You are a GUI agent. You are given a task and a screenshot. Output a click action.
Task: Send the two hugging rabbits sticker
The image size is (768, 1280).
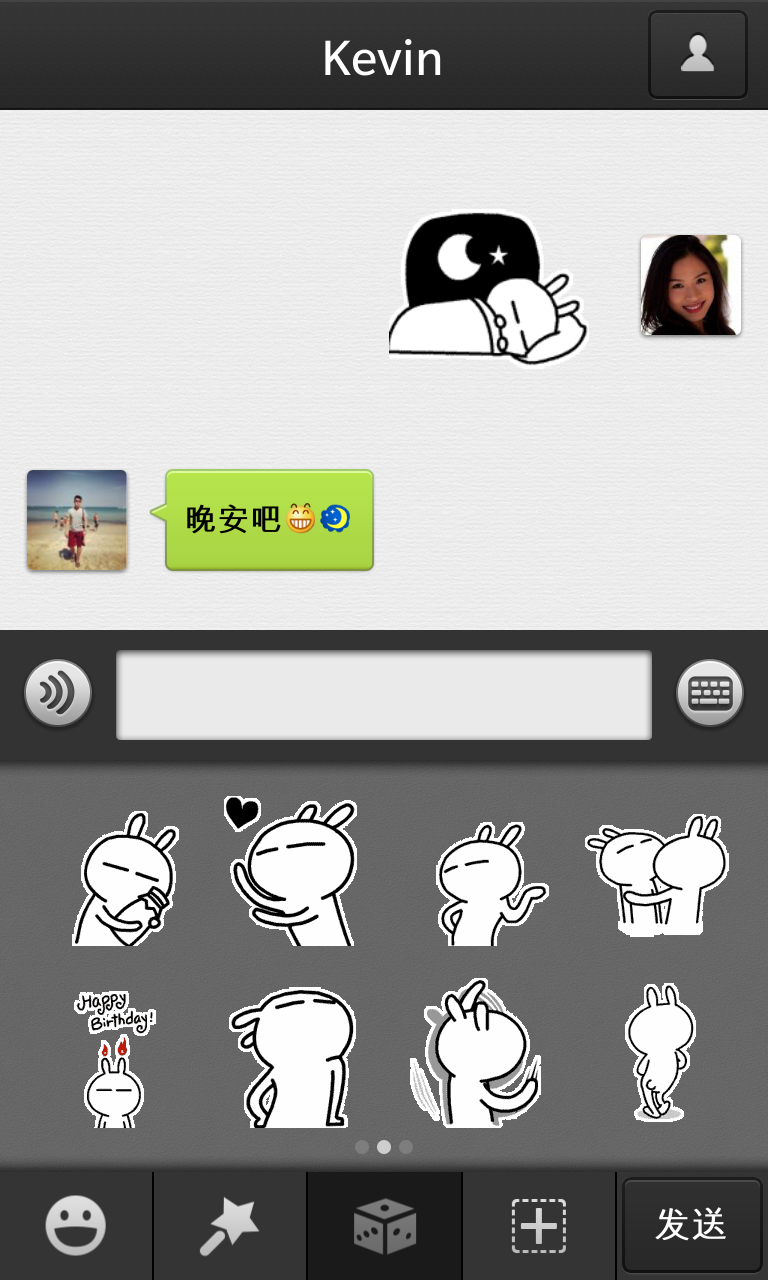pos(657,875)
